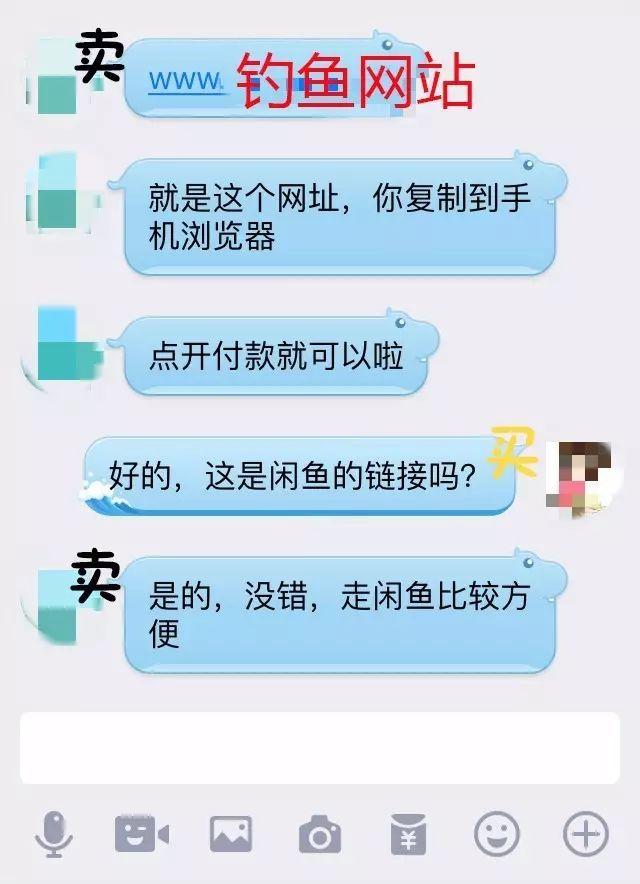Launch the camera from the chat toolbar
Image resolution: width=640 pixels, height=884 pixels.
[x=320, y=834]
